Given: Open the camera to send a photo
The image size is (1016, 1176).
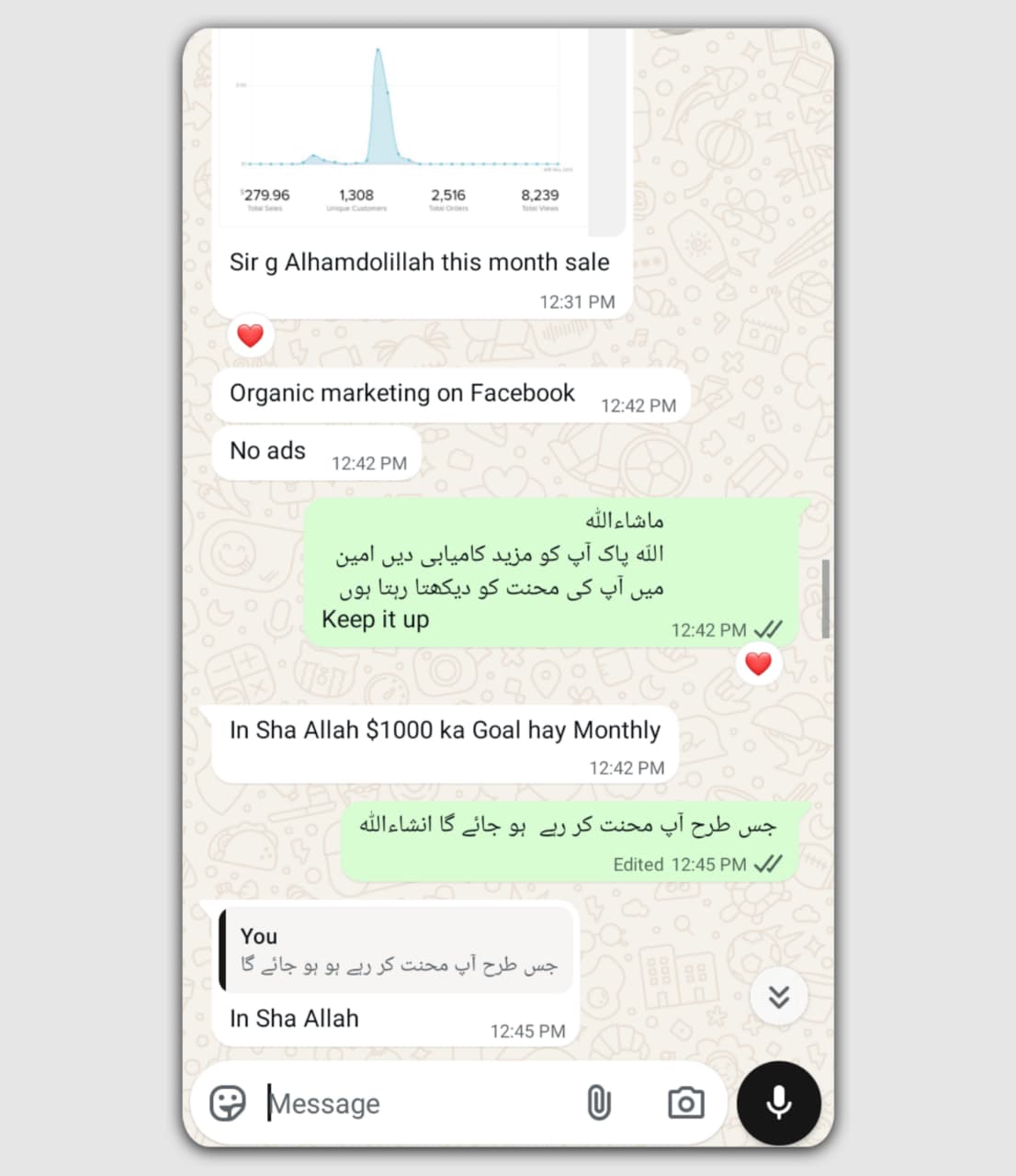Looking at the screenshot, I should [x=685, y=1102].
